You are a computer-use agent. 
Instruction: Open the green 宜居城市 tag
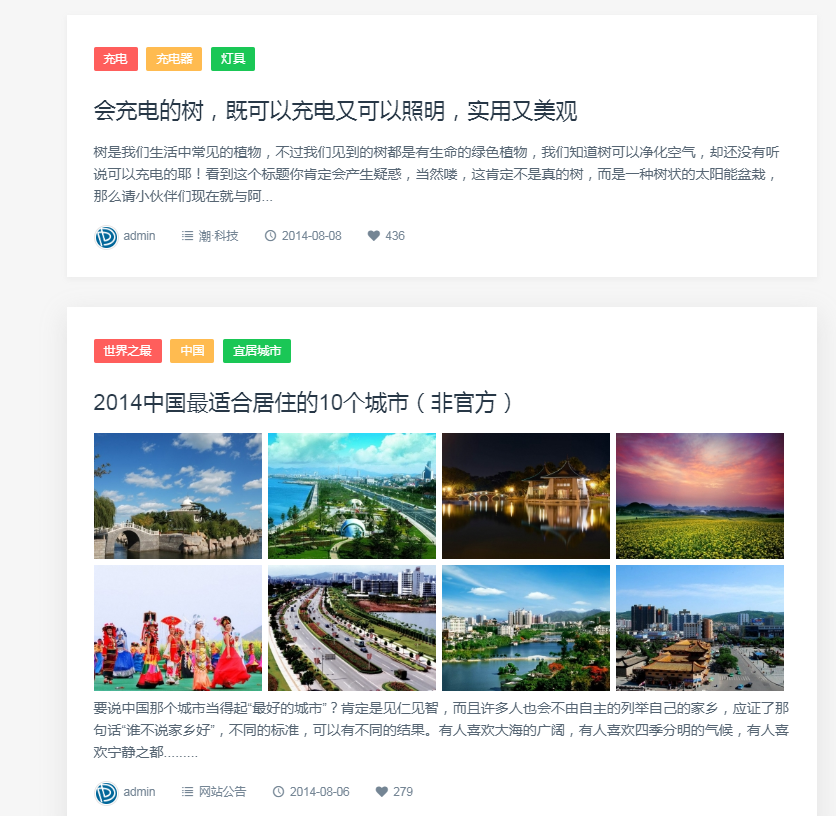257,351
